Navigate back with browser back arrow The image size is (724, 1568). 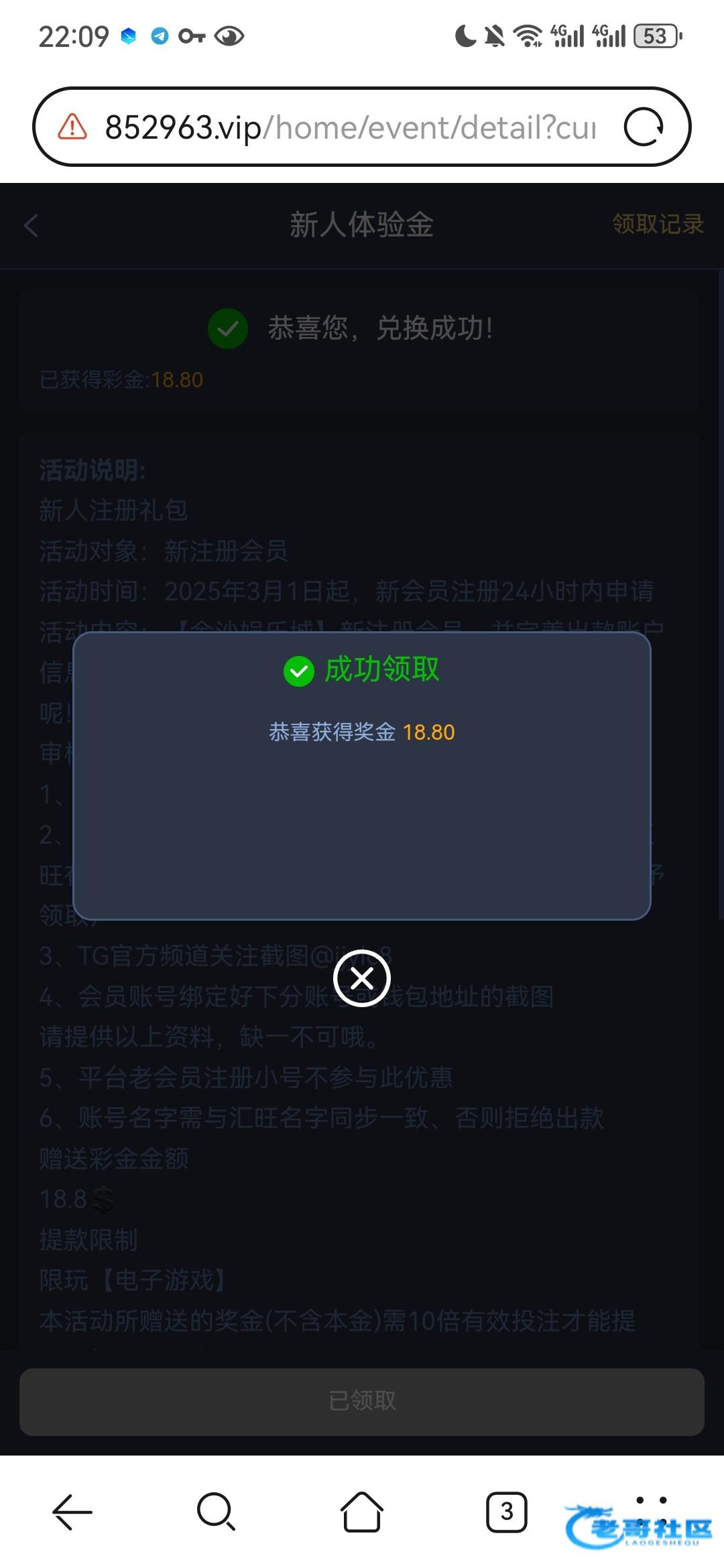point(72,1512)
